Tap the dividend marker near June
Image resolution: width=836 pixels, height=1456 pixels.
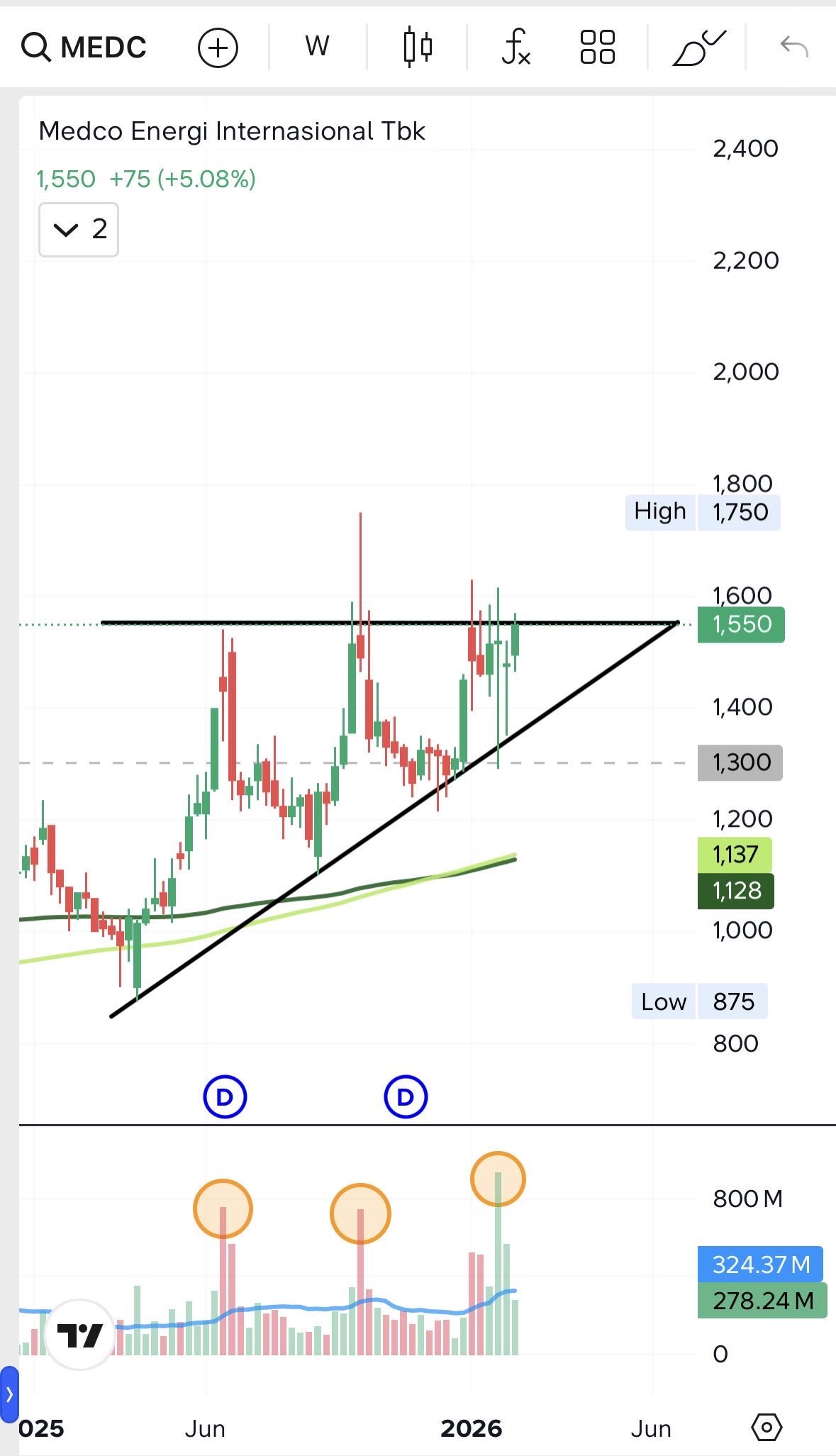click(x=225, y=1097)
